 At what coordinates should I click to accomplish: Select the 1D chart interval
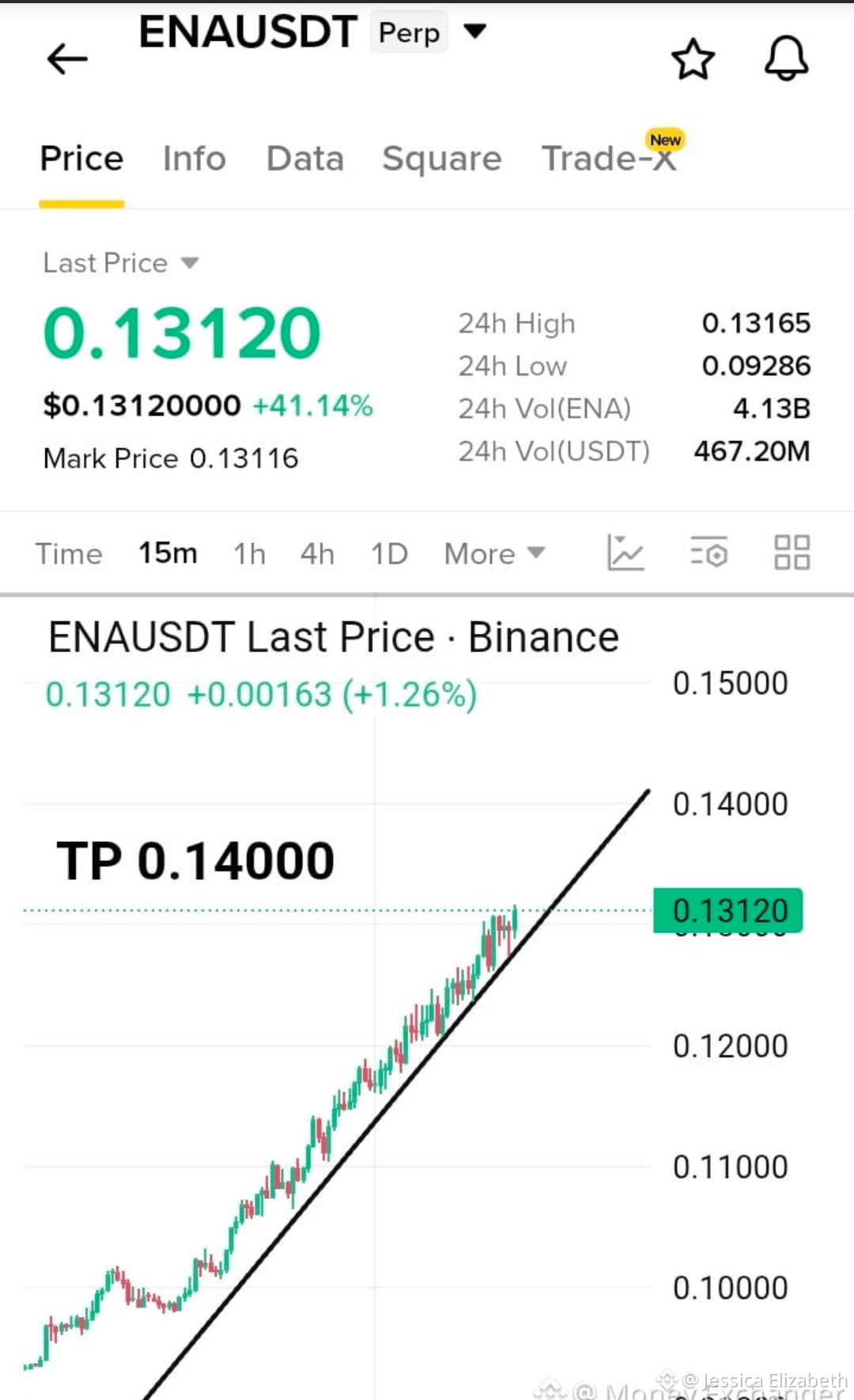(x=389, y=553)
